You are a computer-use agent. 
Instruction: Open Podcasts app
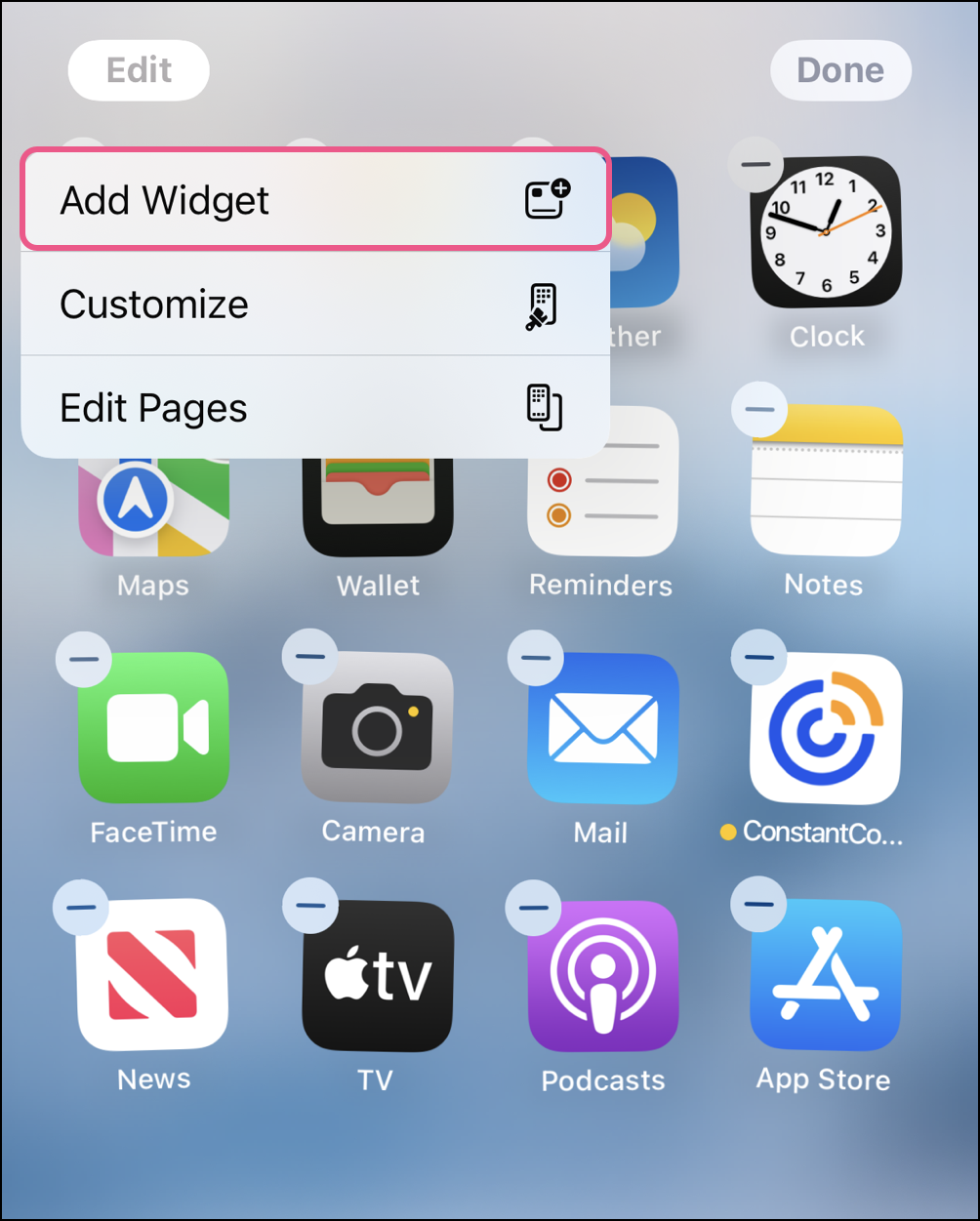pos(602,974)
